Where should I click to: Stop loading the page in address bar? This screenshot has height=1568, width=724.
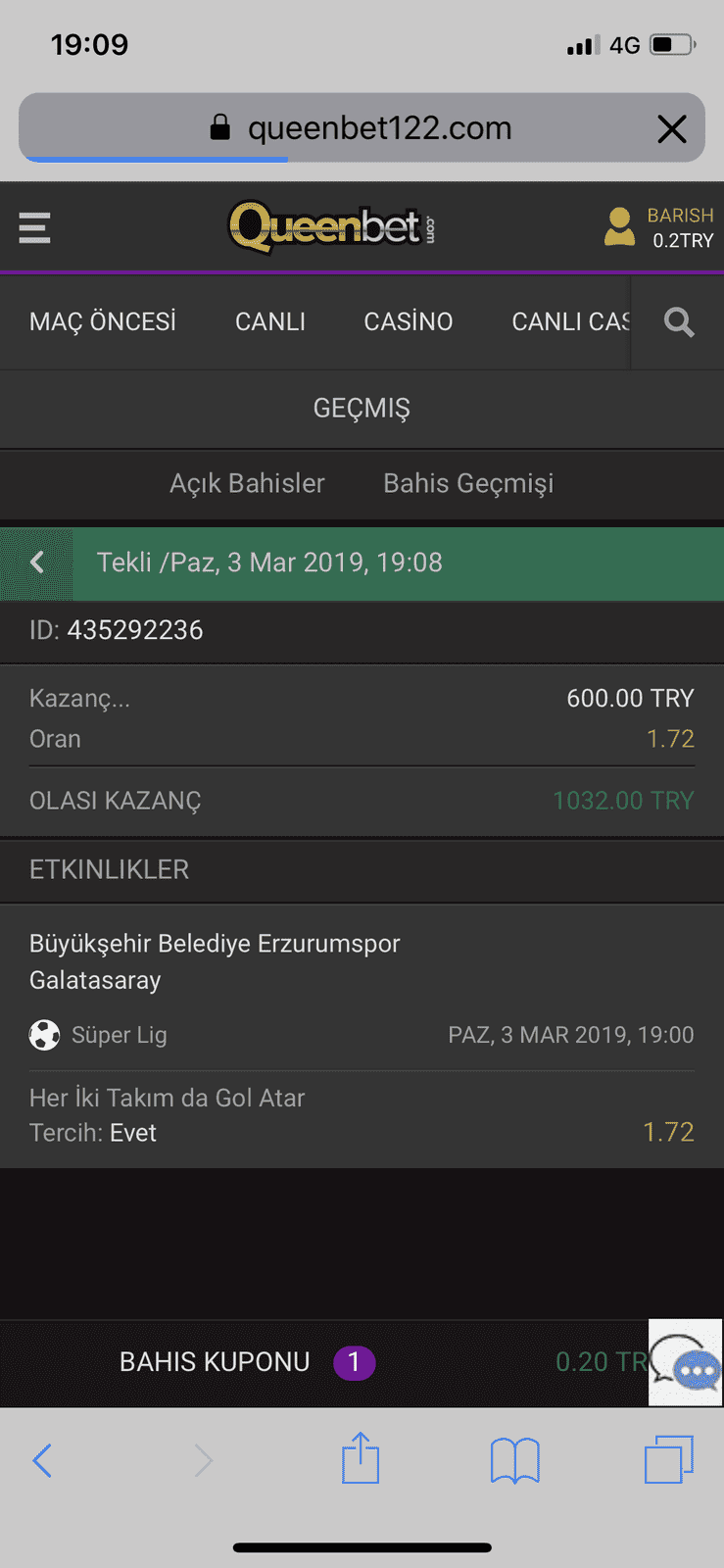pos(671,128)
